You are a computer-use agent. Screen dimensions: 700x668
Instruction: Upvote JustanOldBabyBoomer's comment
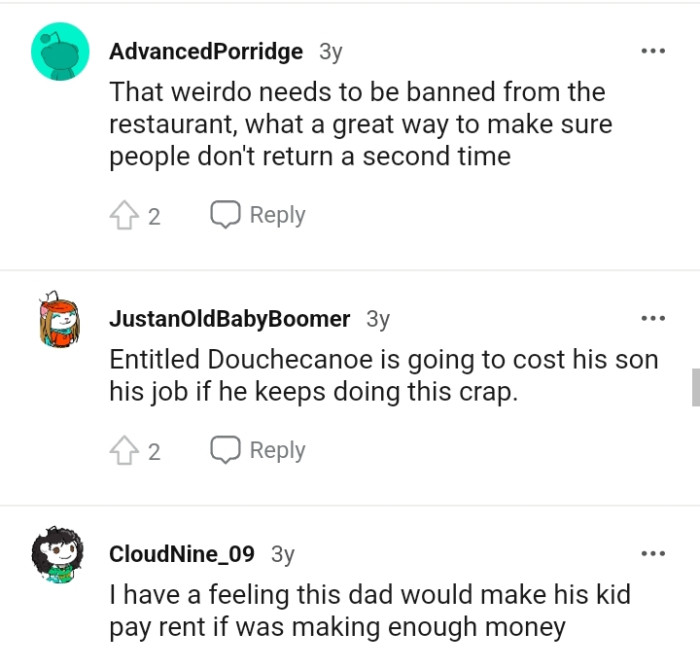[122, 451]
